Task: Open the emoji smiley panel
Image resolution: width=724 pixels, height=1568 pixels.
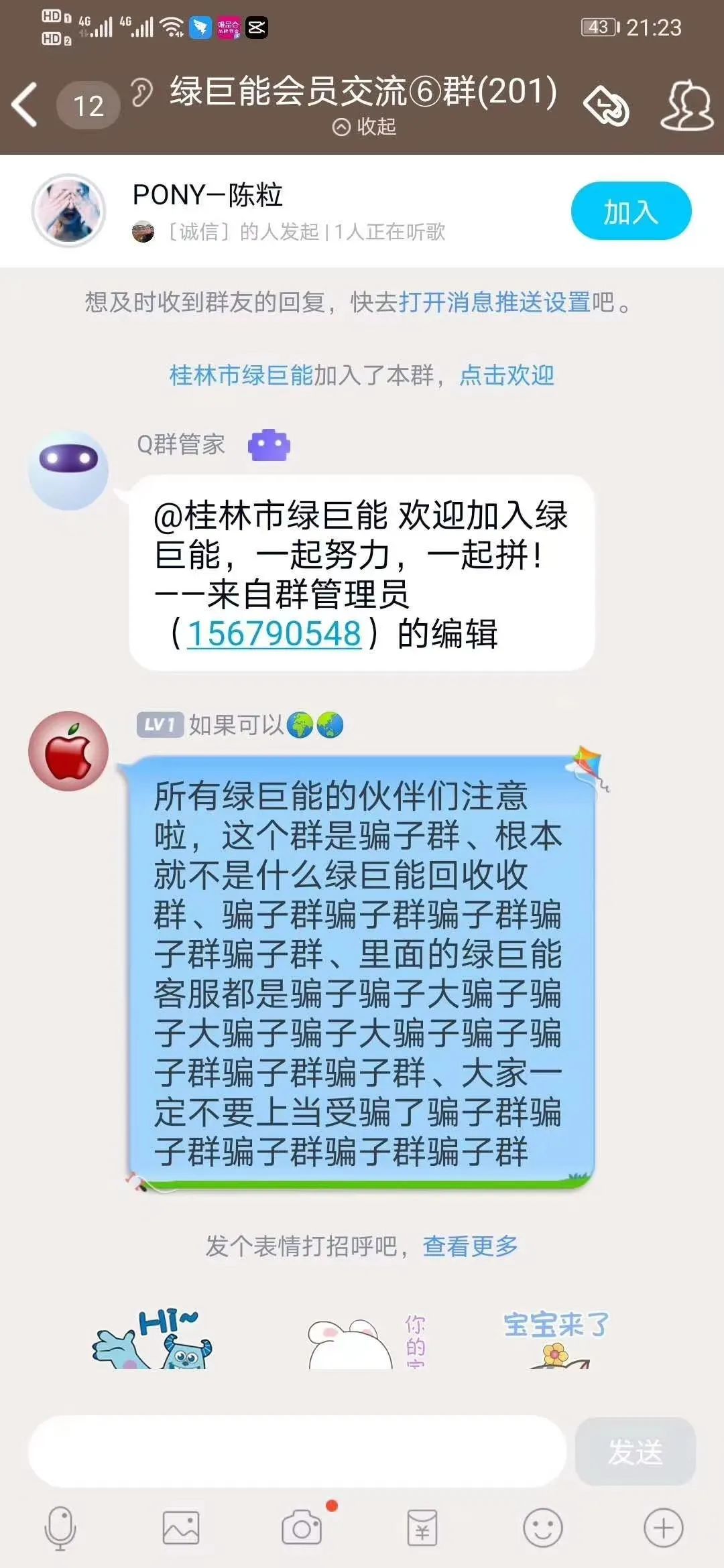Action: pyautogui.click(x=542, y=1529)
